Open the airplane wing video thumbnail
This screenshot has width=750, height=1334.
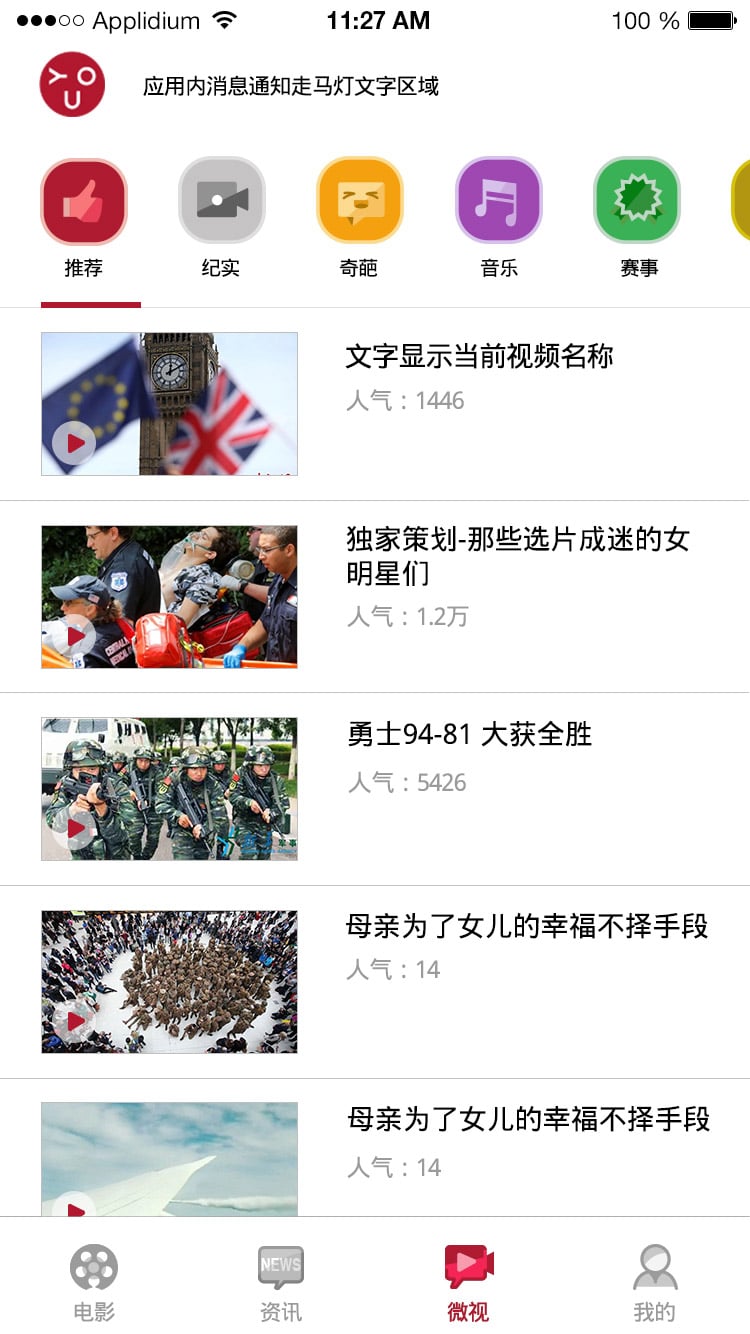(x=168, y=1160)
